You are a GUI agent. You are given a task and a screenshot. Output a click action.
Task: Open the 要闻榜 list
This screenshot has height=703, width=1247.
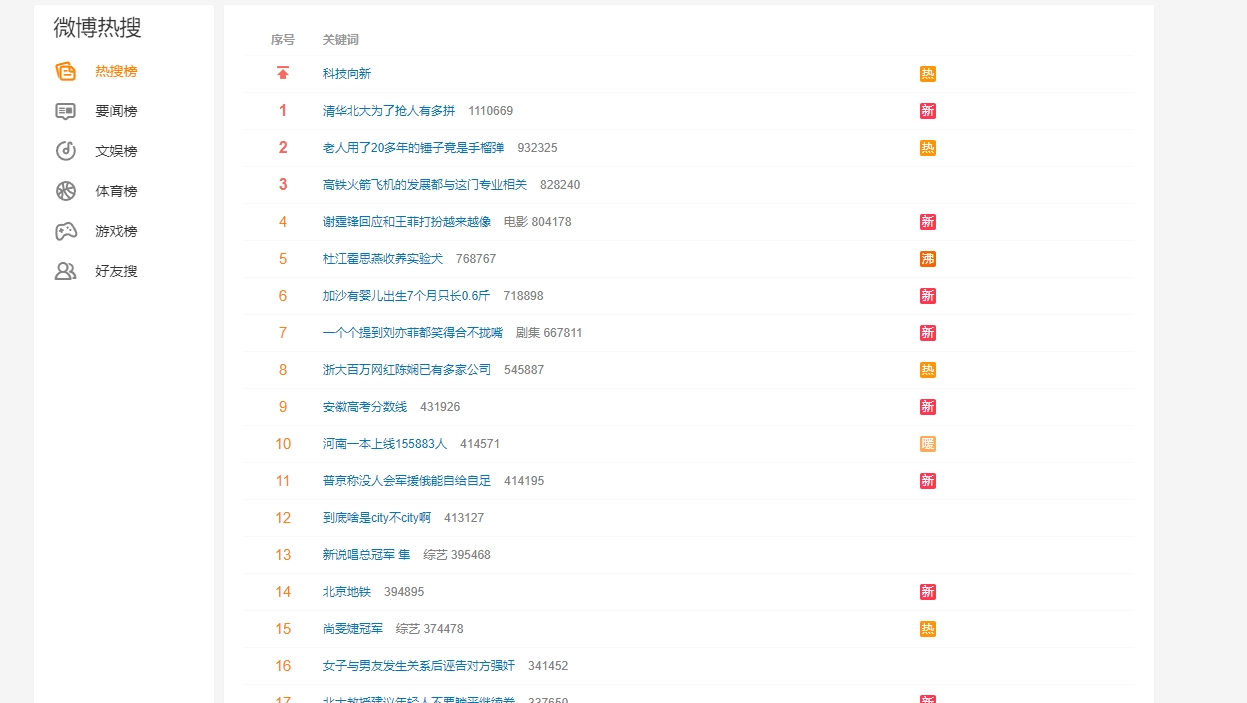coord(116,111)
